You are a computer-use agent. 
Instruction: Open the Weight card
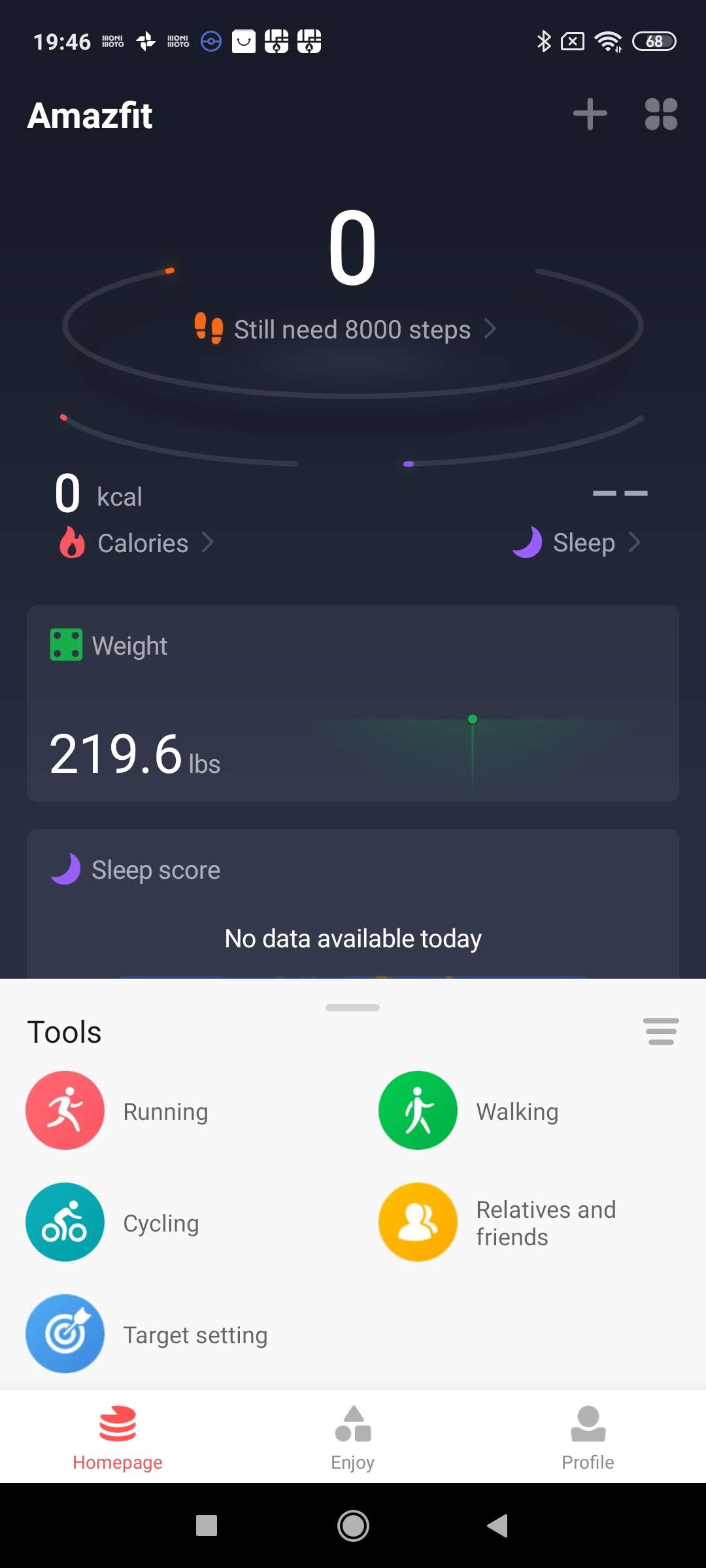click(x=353, y=703)
